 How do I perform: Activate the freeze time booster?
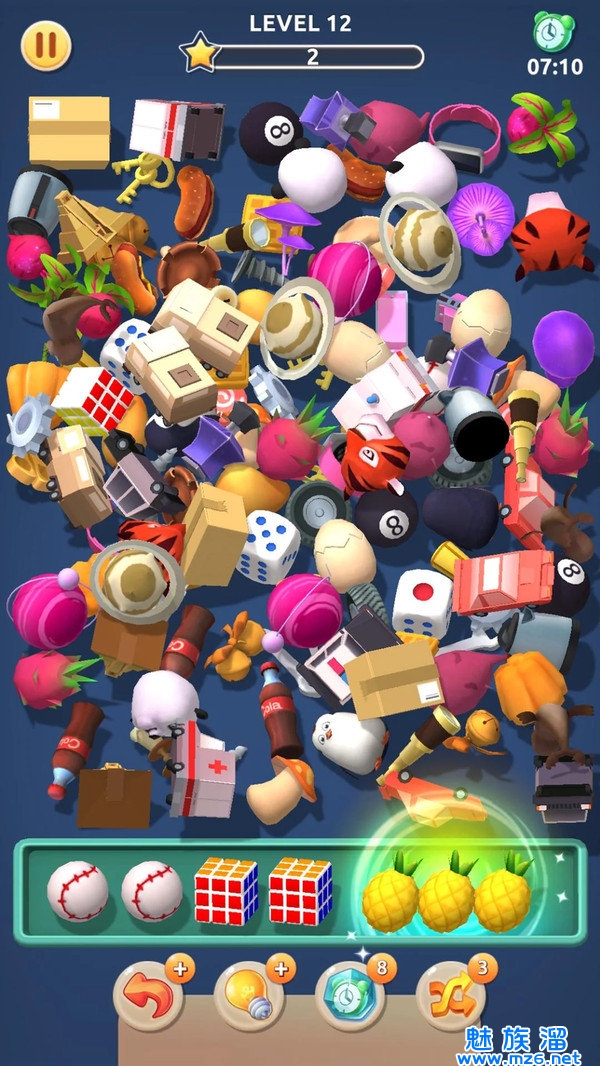[x=349, y=996]
